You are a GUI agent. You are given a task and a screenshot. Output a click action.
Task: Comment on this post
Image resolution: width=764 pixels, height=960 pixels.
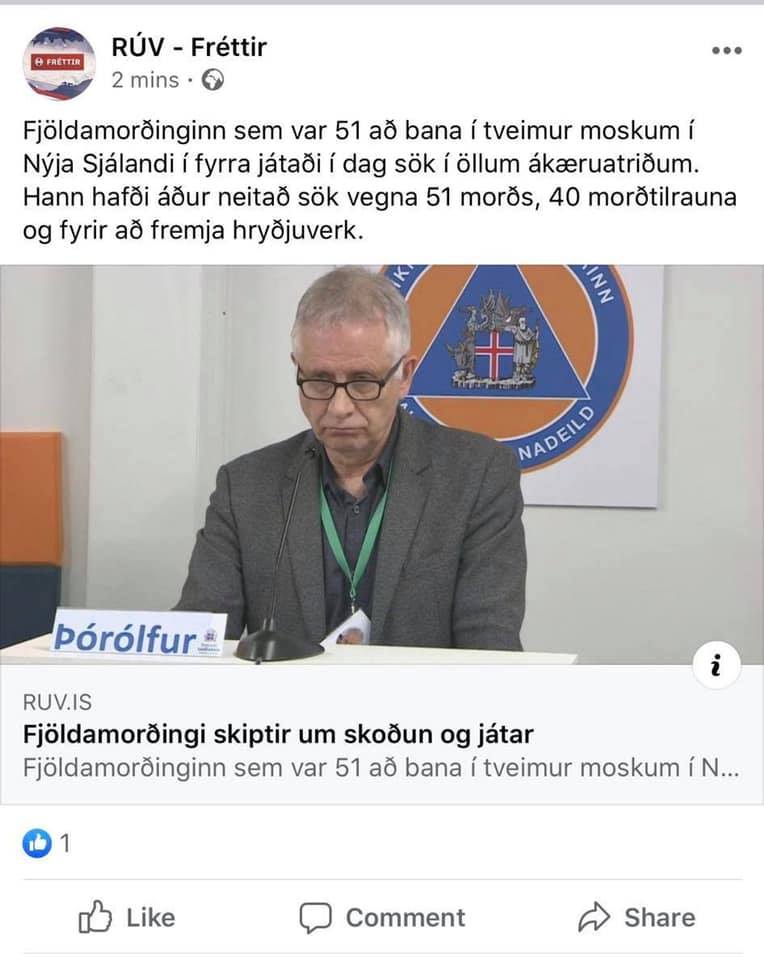tap(382, 917)
